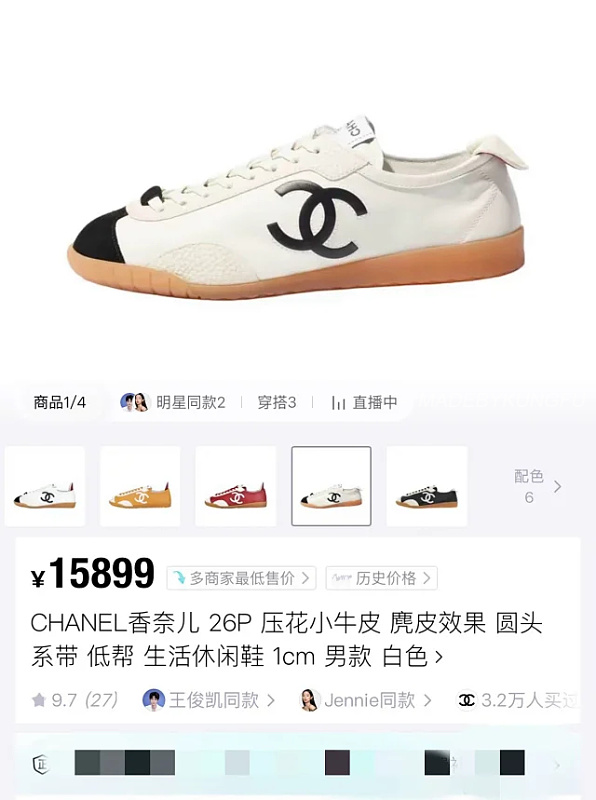Switch to 穿搭3 outfits section
The image size is (596, 800).
coord(277,403)
